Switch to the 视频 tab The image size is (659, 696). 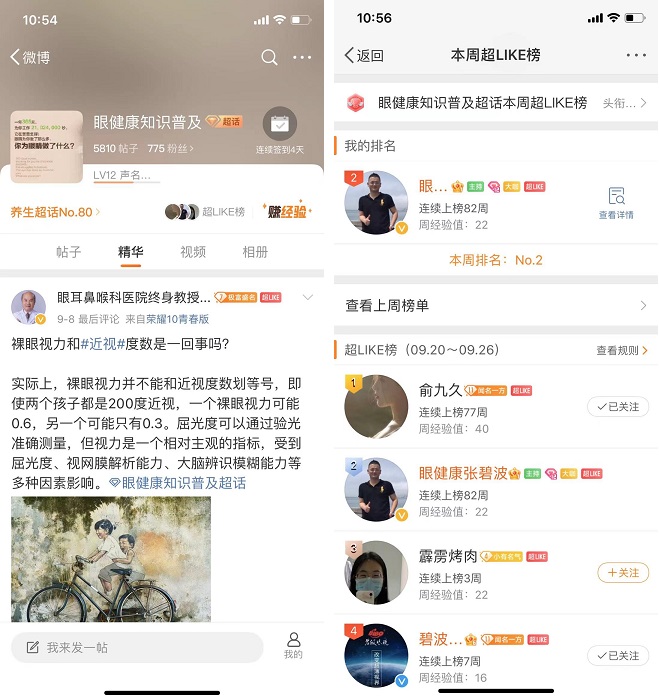click(193, 252)
